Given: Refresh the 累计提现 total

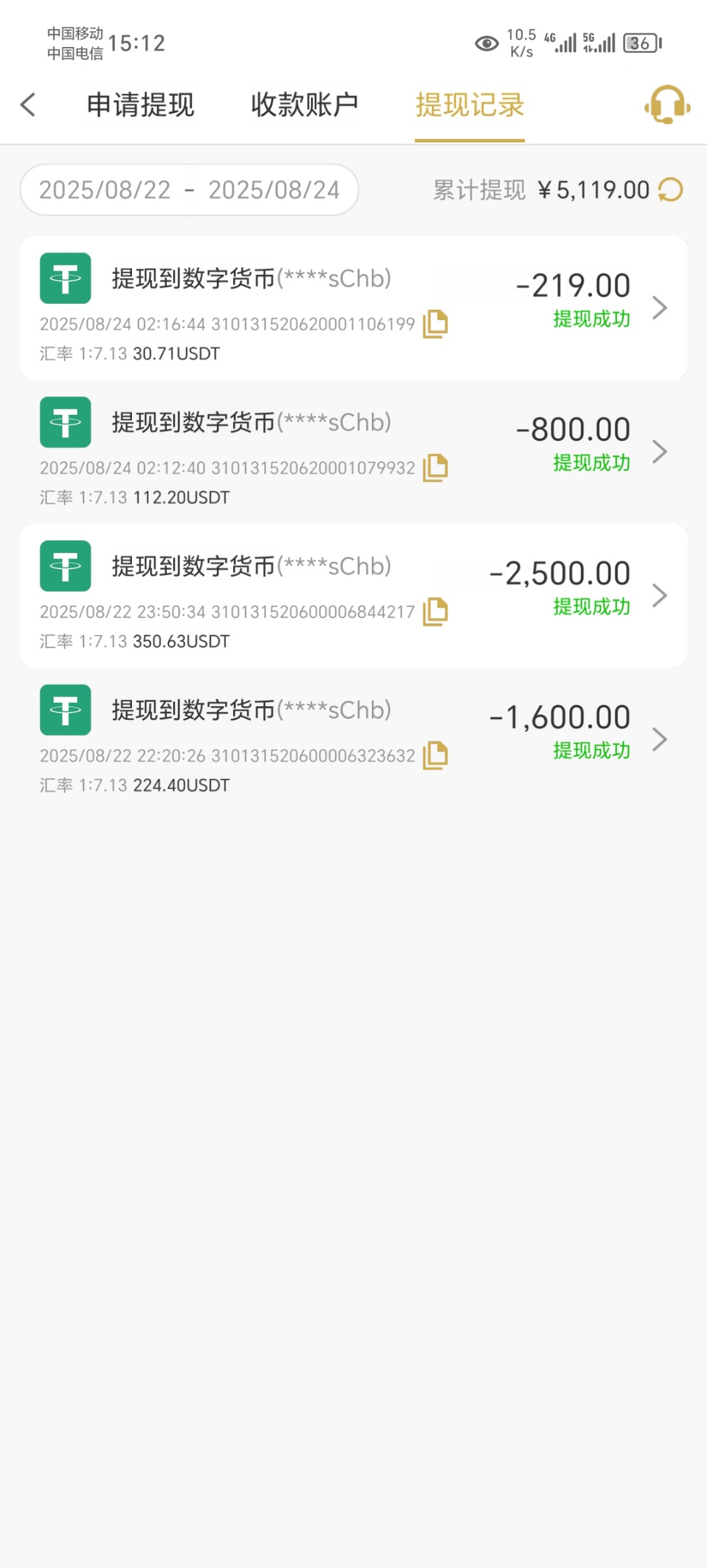Looking at the screenshot, I should (x=670, y=190).
